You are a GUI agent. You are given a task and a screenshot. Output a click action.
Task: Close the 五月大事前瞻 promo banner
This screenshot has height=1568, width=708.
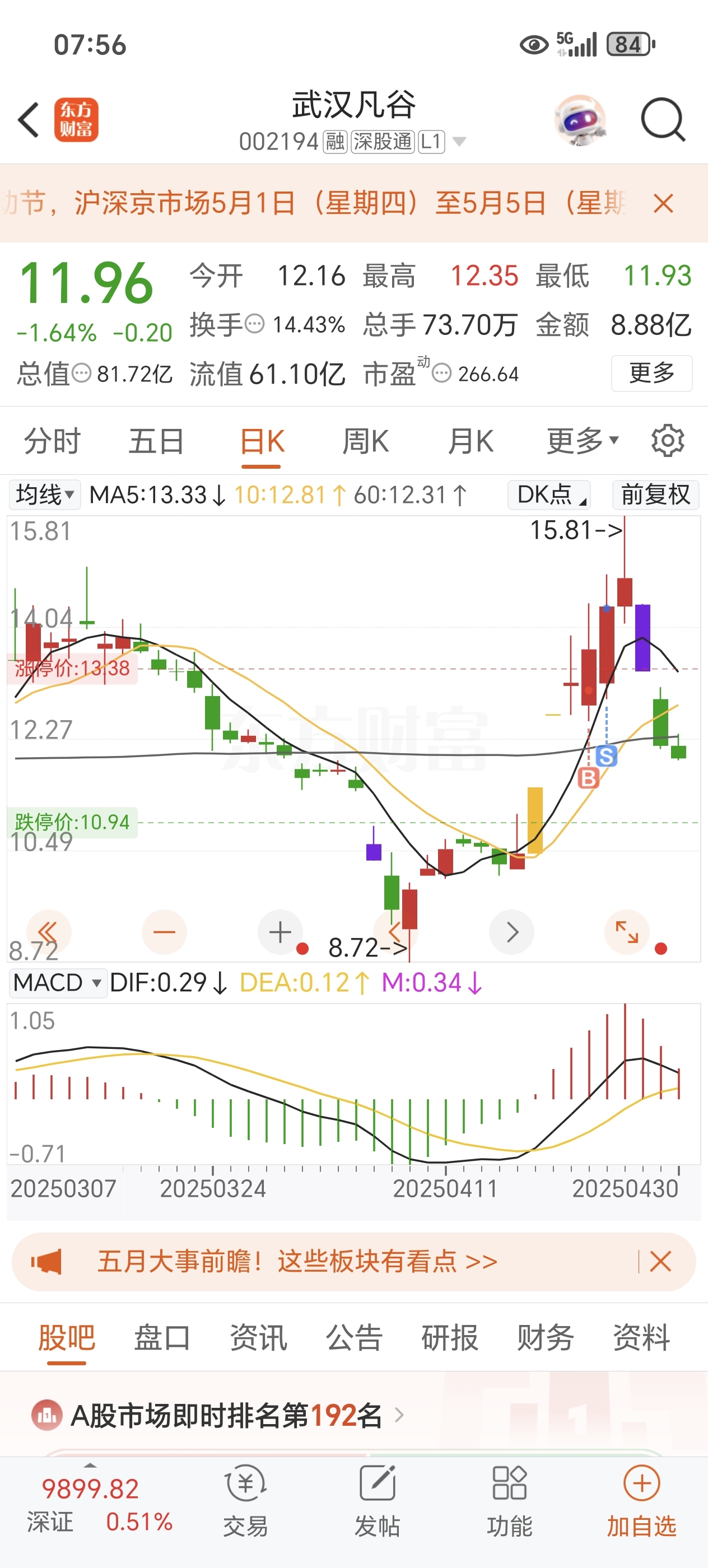(660, 1262)
